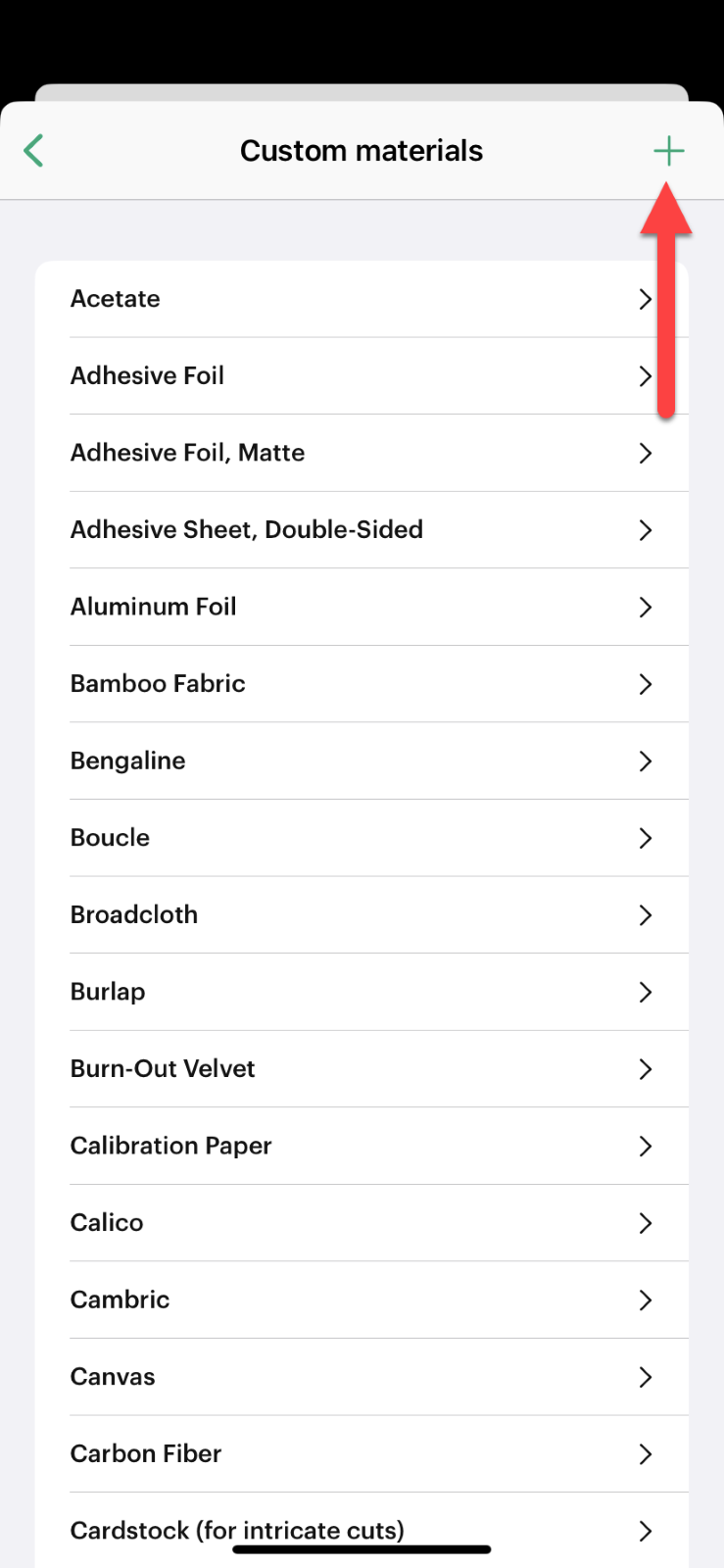Go back from Custom materials
Image resolution: width=724 pixels, height=1568 pixels.
coord(34,151)
